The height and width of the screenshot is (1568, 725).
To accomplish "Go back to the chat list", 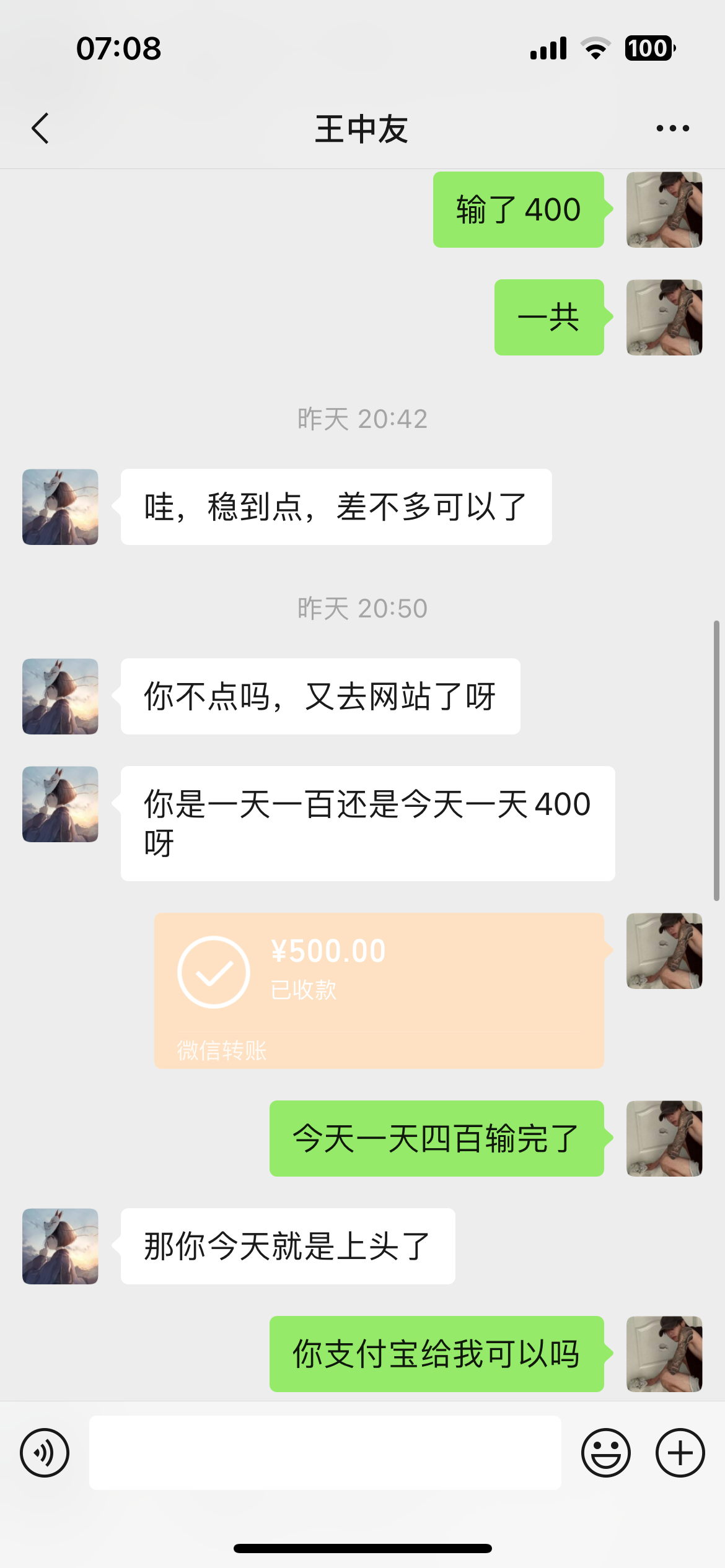I will tap(41, 129).
